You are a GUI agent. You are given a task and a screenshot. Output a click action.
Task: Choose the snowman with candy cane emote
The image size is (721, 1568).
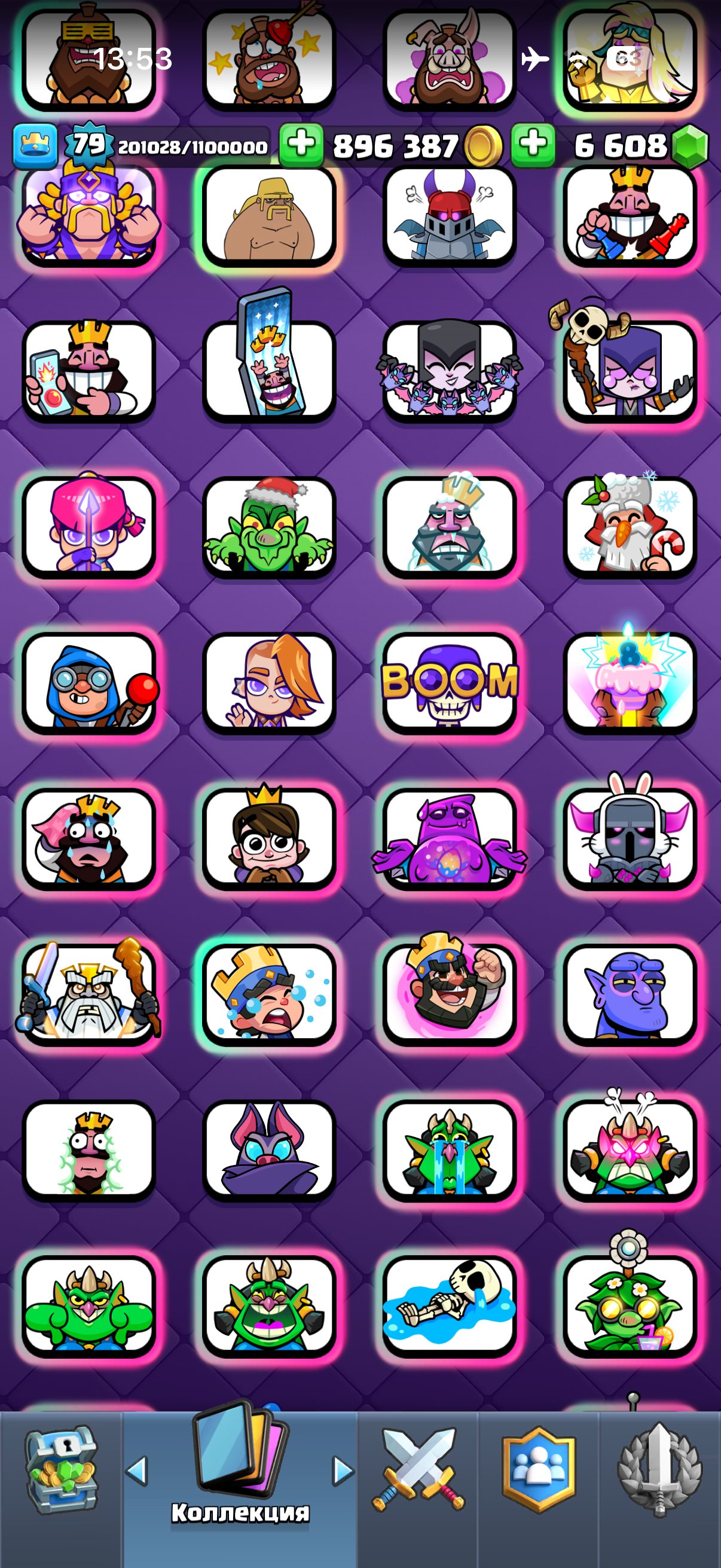point(630,526)
